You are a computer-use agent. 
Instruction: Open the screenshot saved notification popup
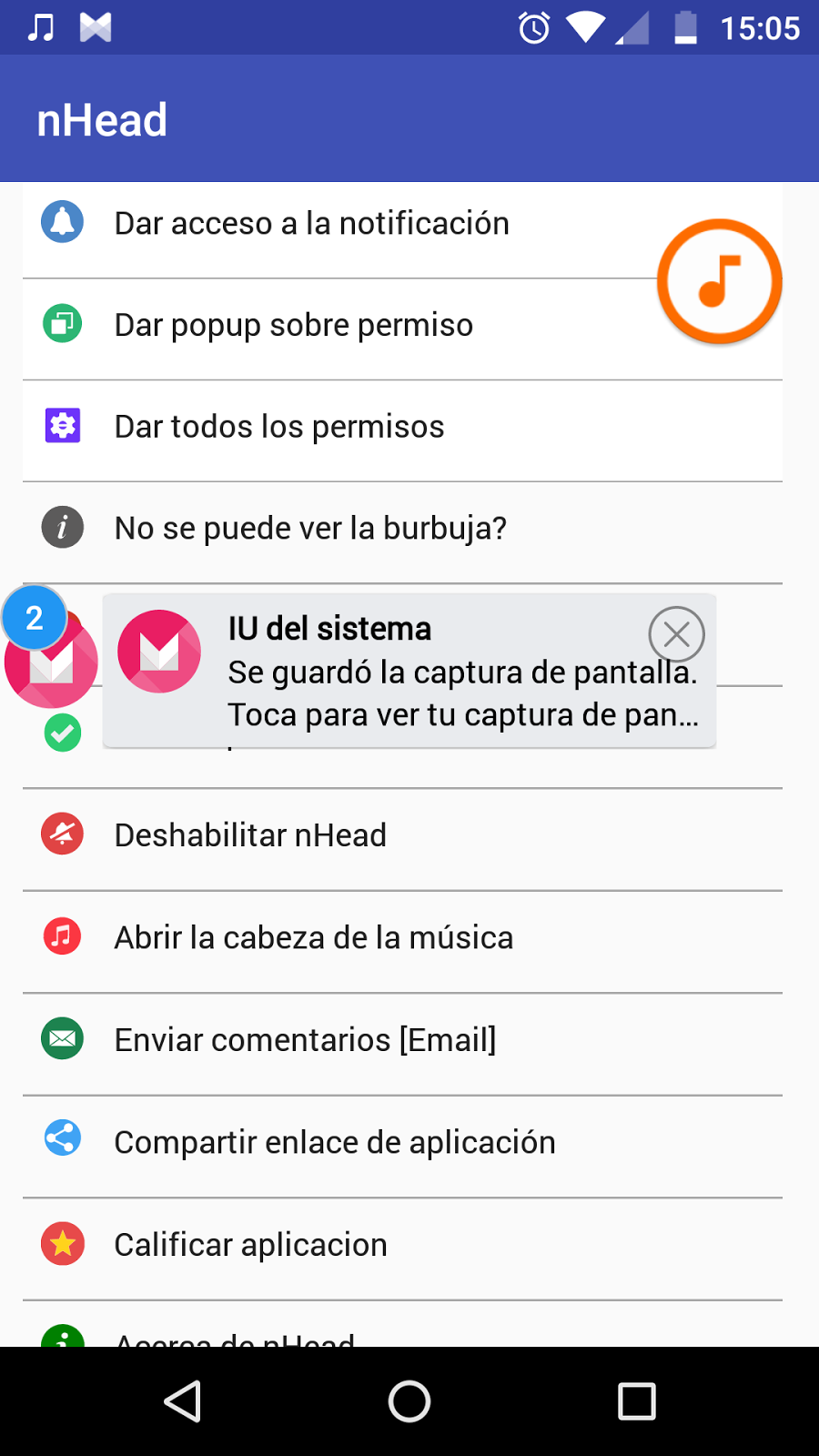coord(409,672)
